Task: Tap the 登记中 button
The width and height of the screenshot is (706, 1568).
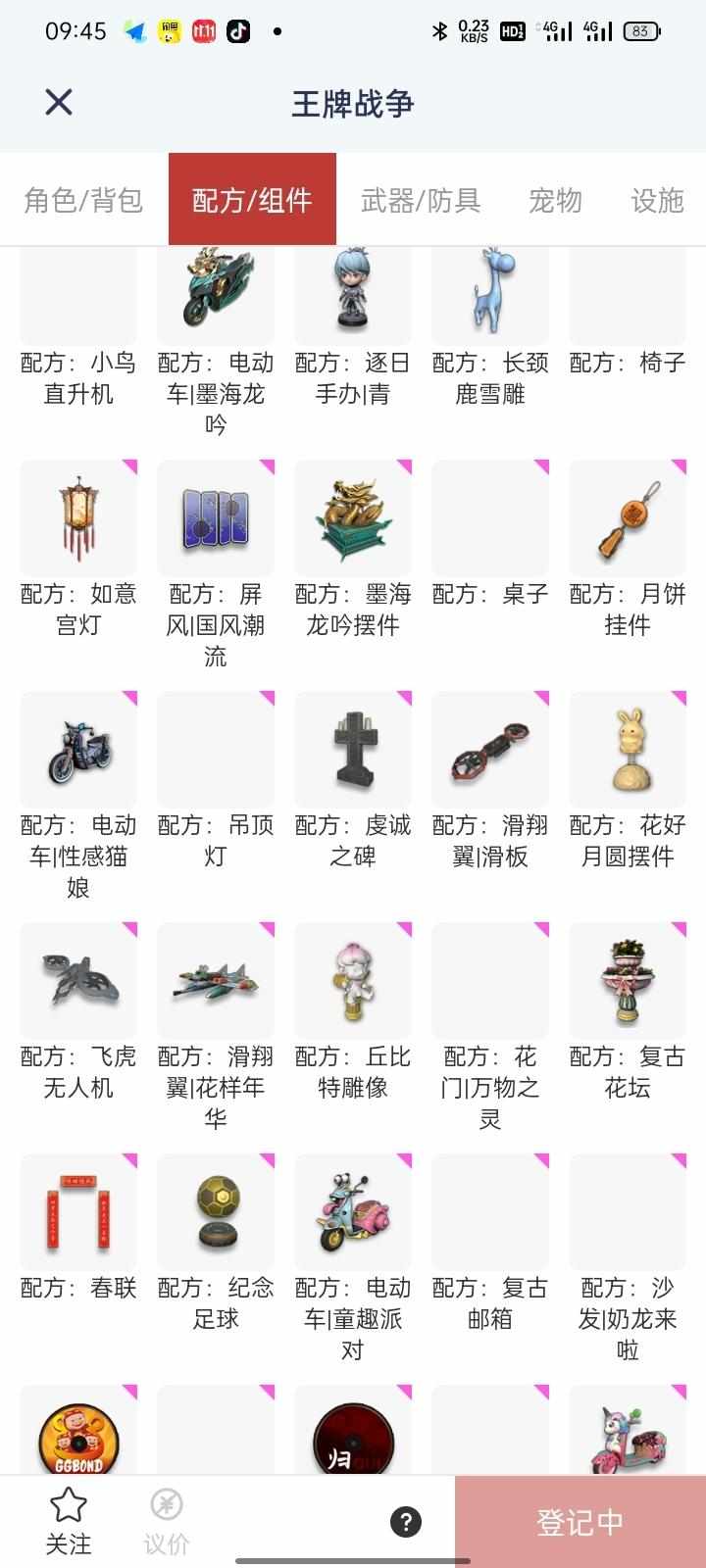Action: point(580,1522)
